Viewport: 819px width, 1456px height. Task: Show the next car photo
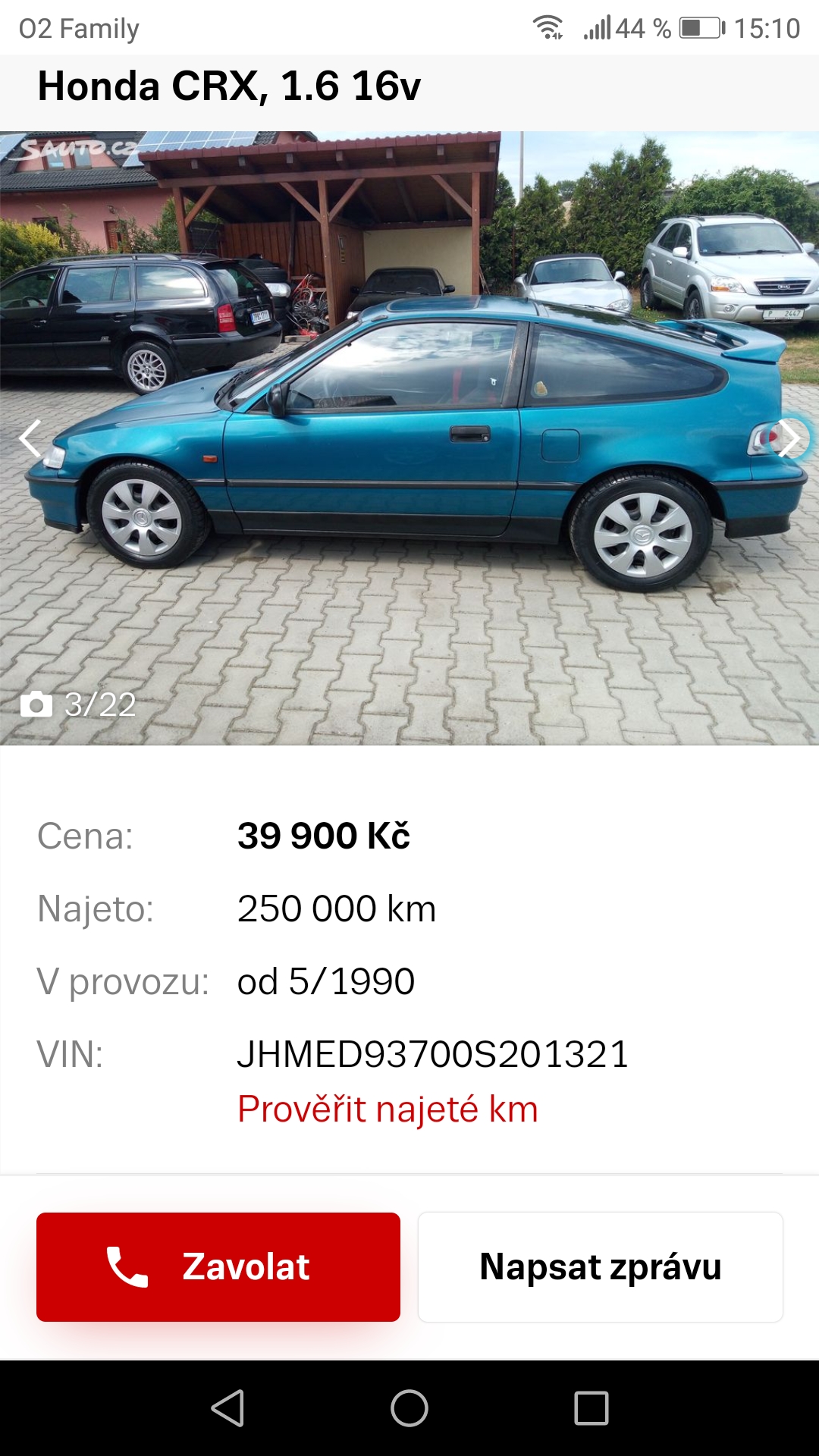789,438
